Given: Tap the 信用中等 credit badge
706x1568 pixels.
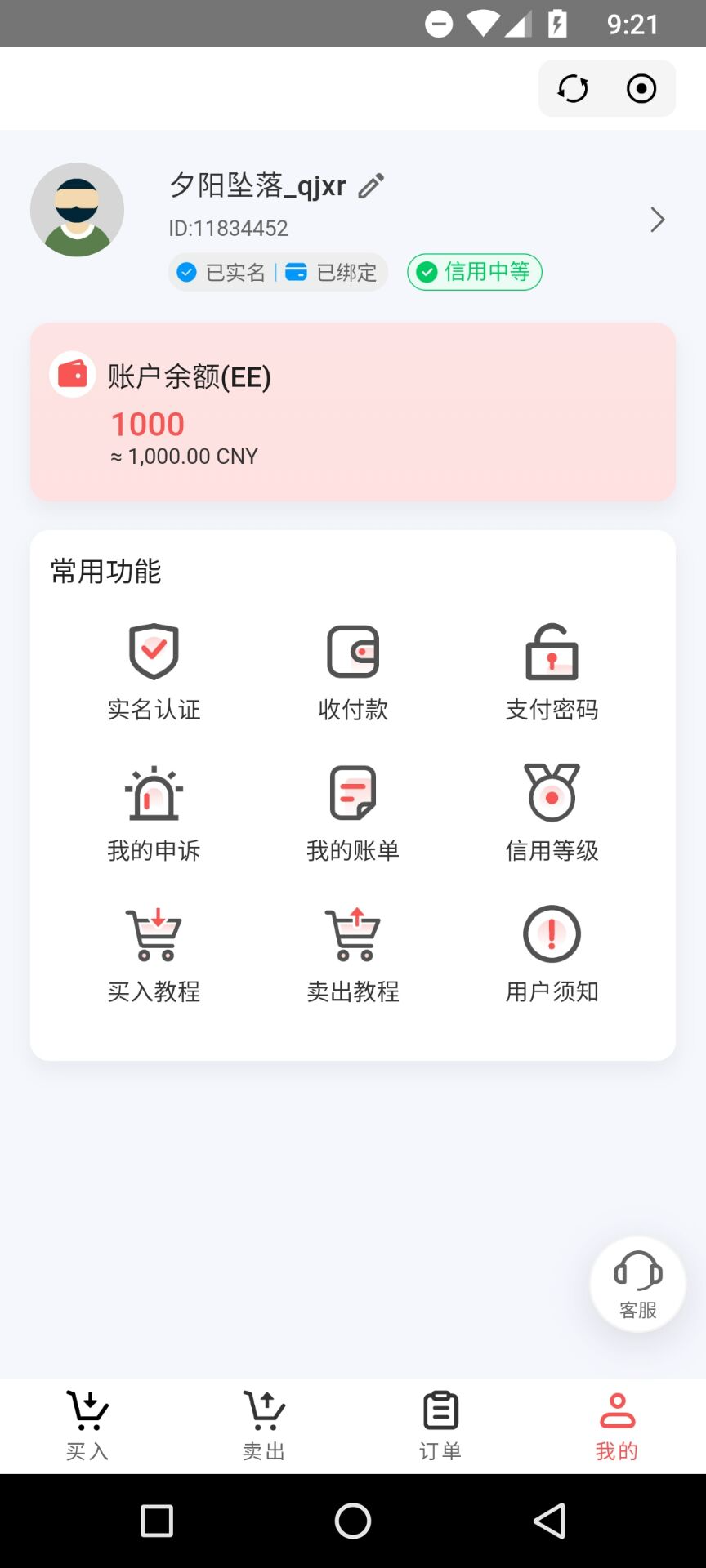Looking at the screenshot, I should coord(475,272).
